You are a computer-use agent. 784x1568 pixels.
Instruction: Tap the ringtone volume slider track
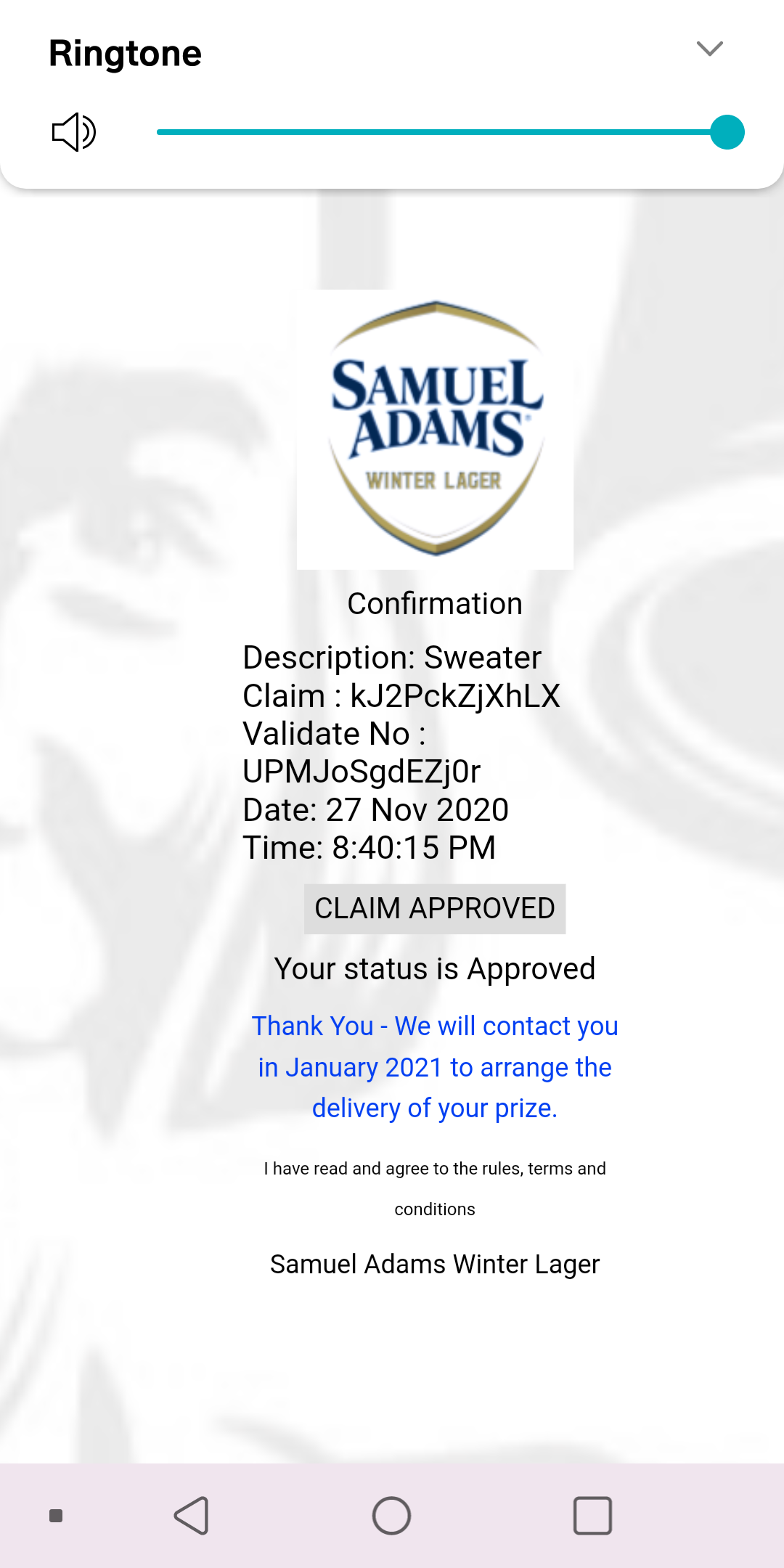tap(450, 132)
